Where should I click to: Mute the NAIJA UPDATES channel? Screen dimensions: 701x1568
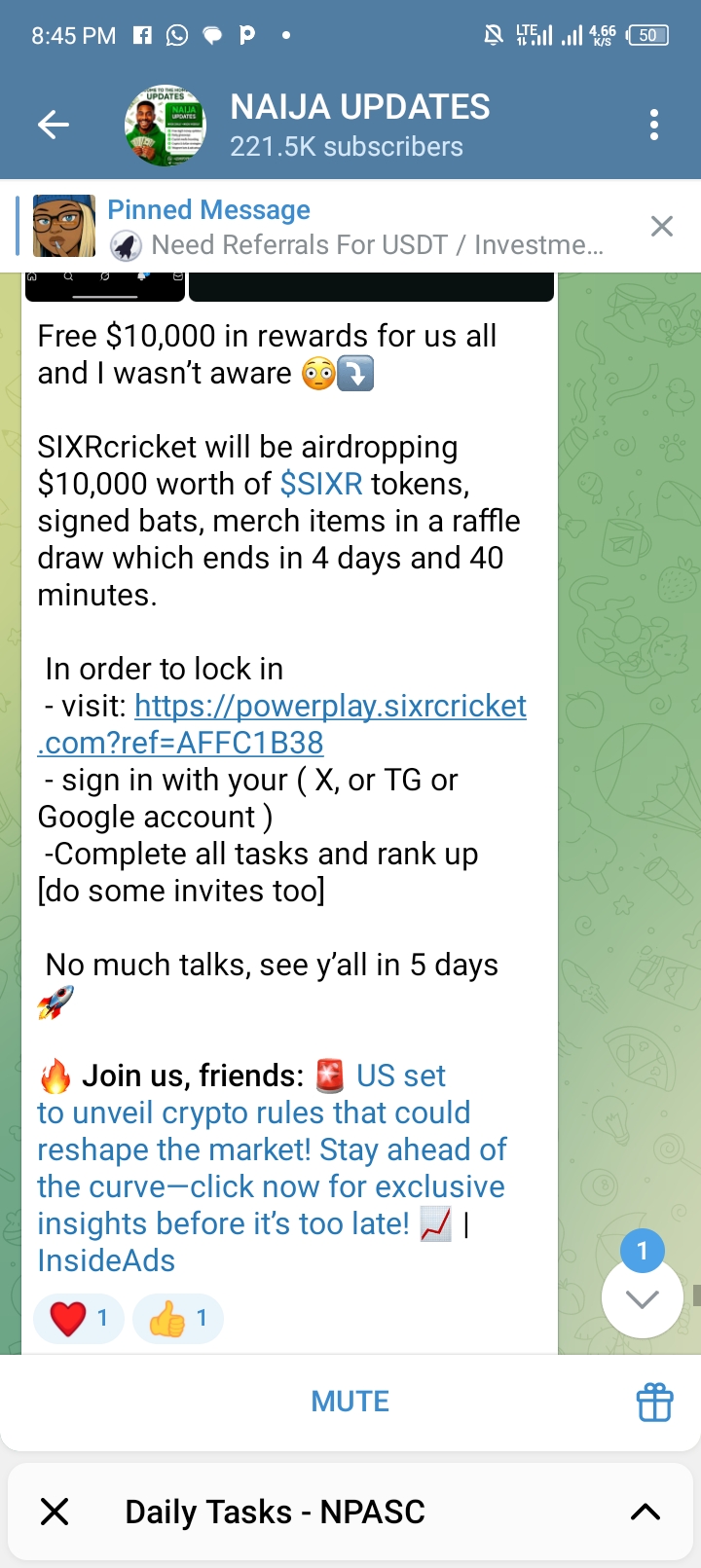click(x=350, y=1402)
